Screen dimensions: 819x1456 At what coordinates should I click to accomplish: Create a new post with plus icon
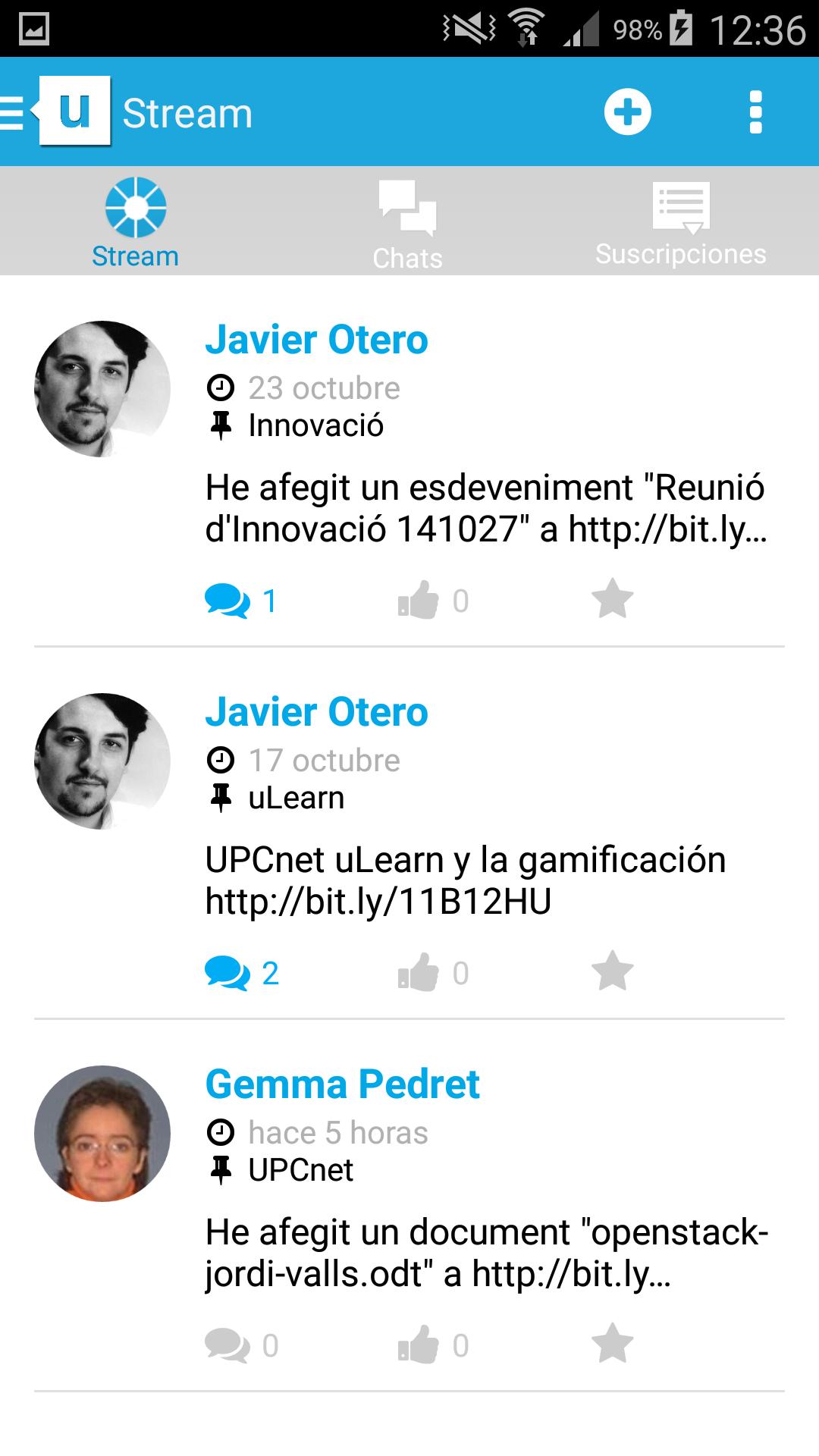627,112
